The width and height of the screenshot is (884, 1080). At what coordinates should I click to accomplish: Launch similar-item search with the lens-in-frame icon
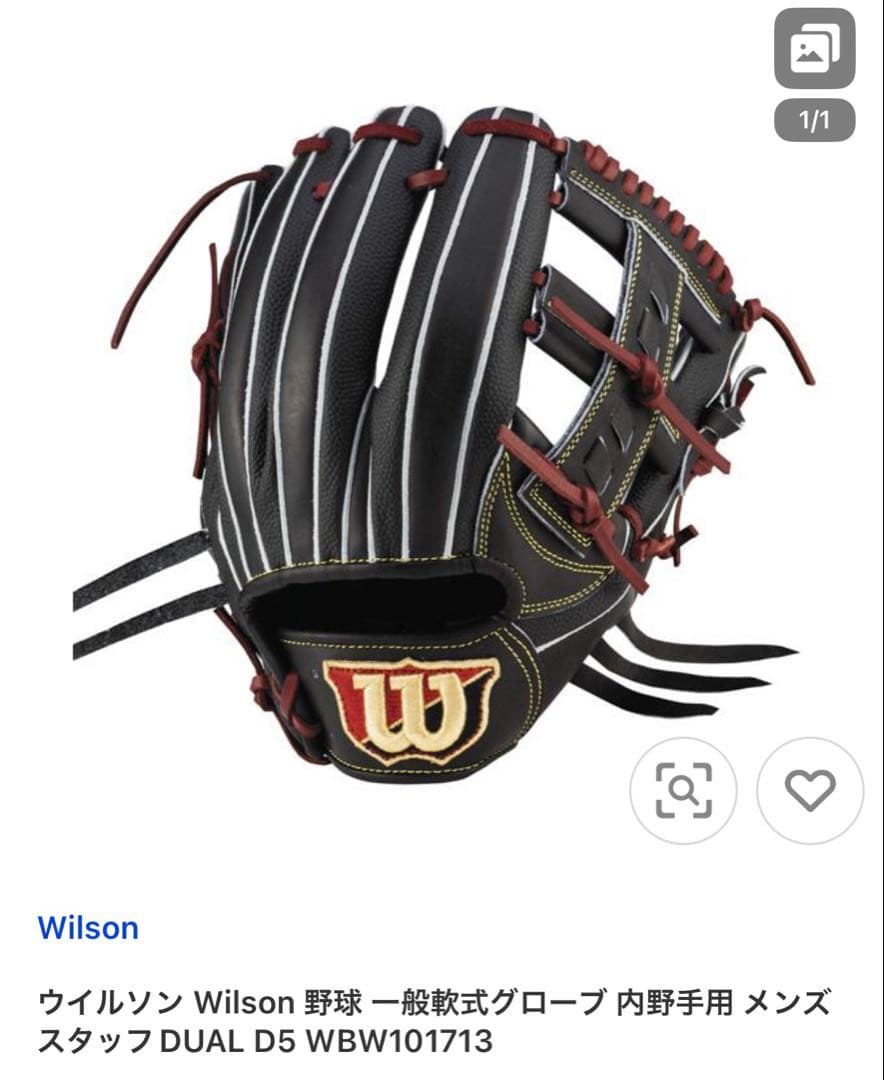click(681, 790)
